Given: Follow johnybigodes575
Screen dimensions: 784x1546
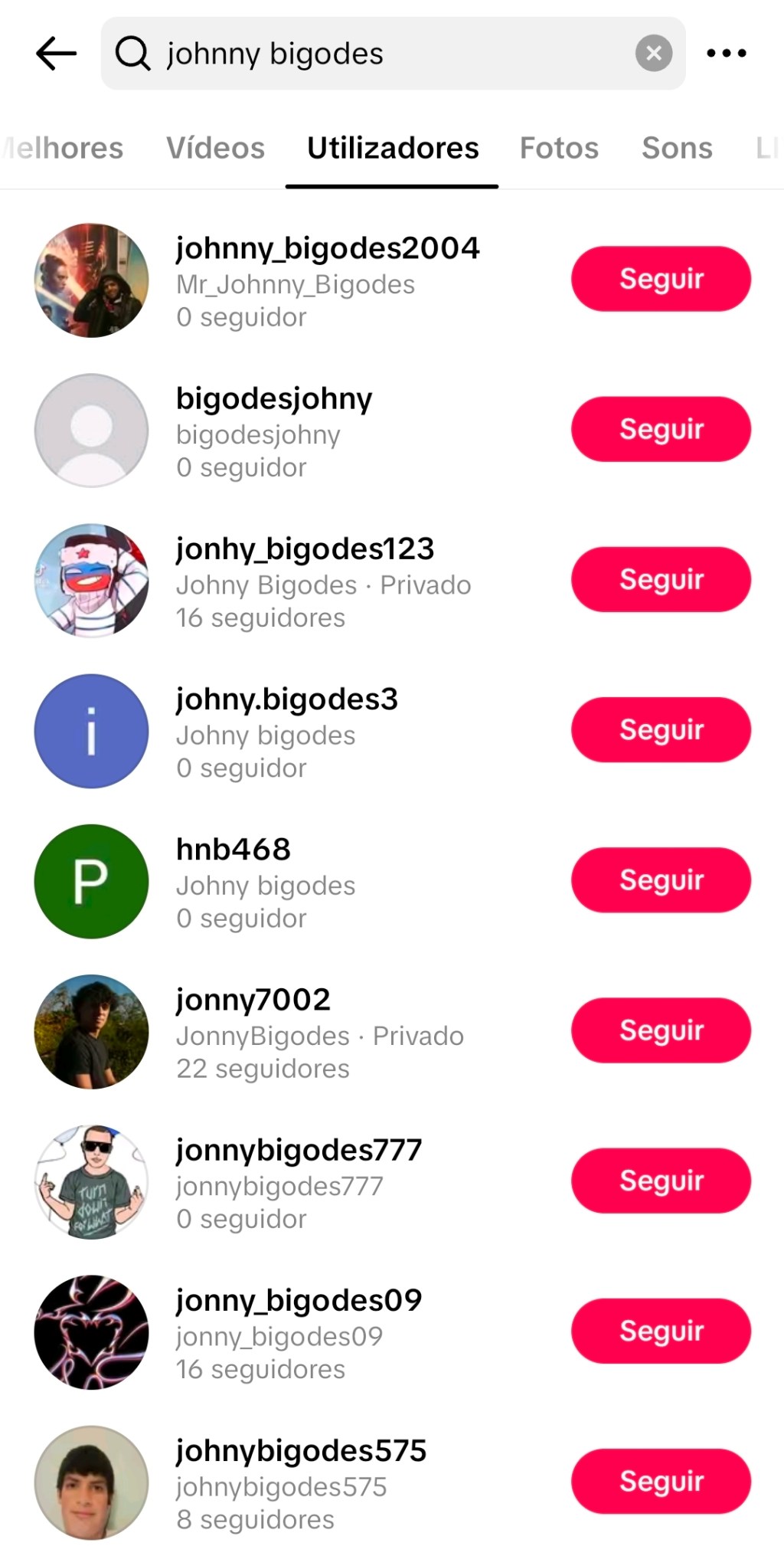Looking at the screenshot, I should 661,1481.
